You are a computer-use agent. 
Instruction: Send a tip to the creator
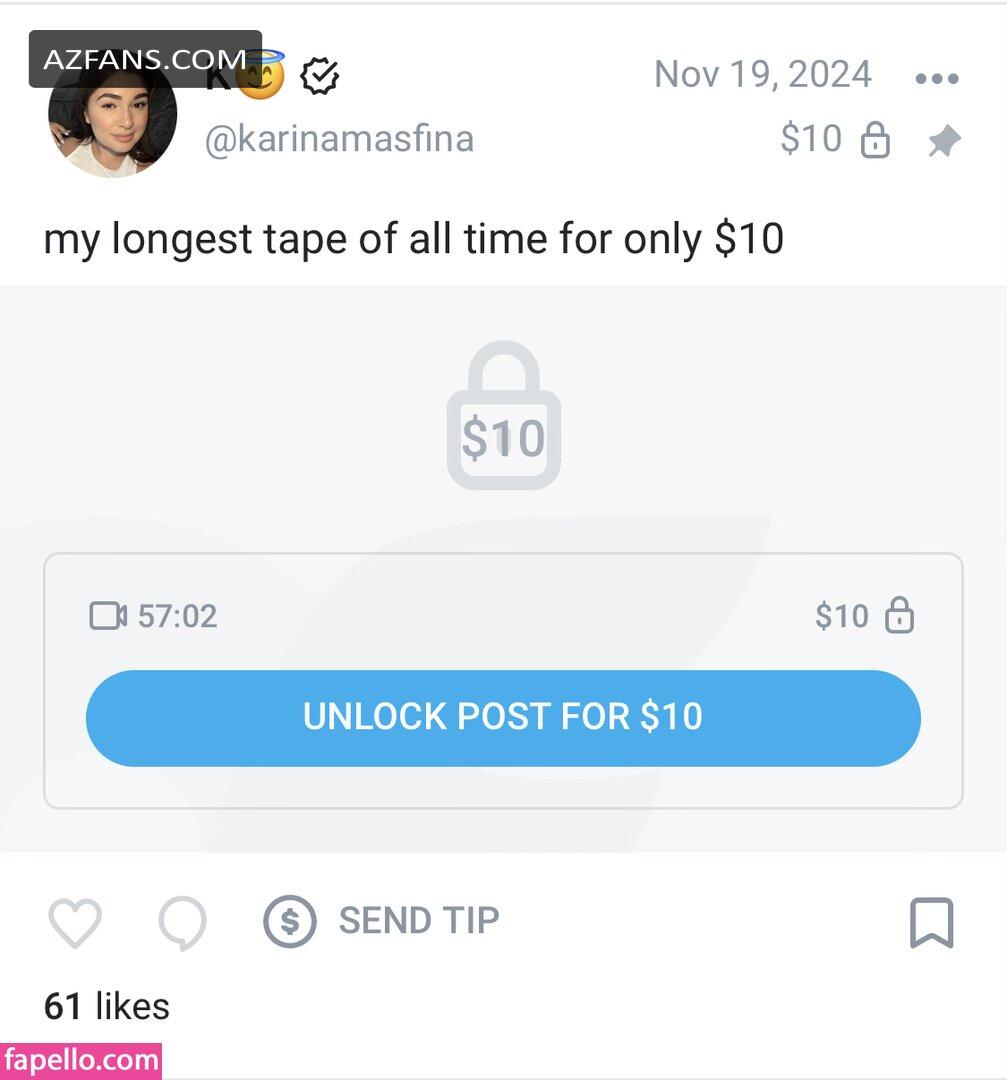[x=382, y=921]
